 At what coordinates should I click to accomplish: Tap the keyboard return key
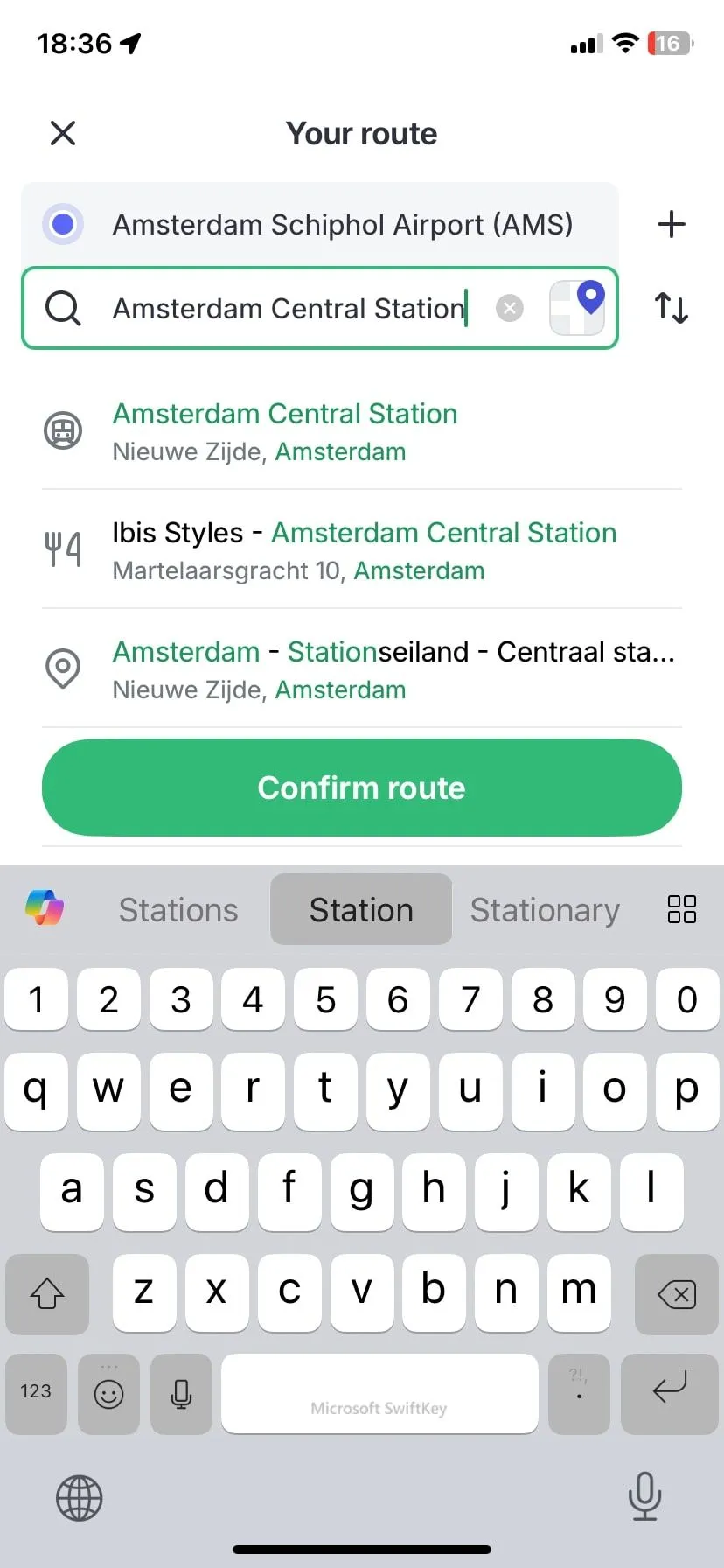coord(669,1393)
